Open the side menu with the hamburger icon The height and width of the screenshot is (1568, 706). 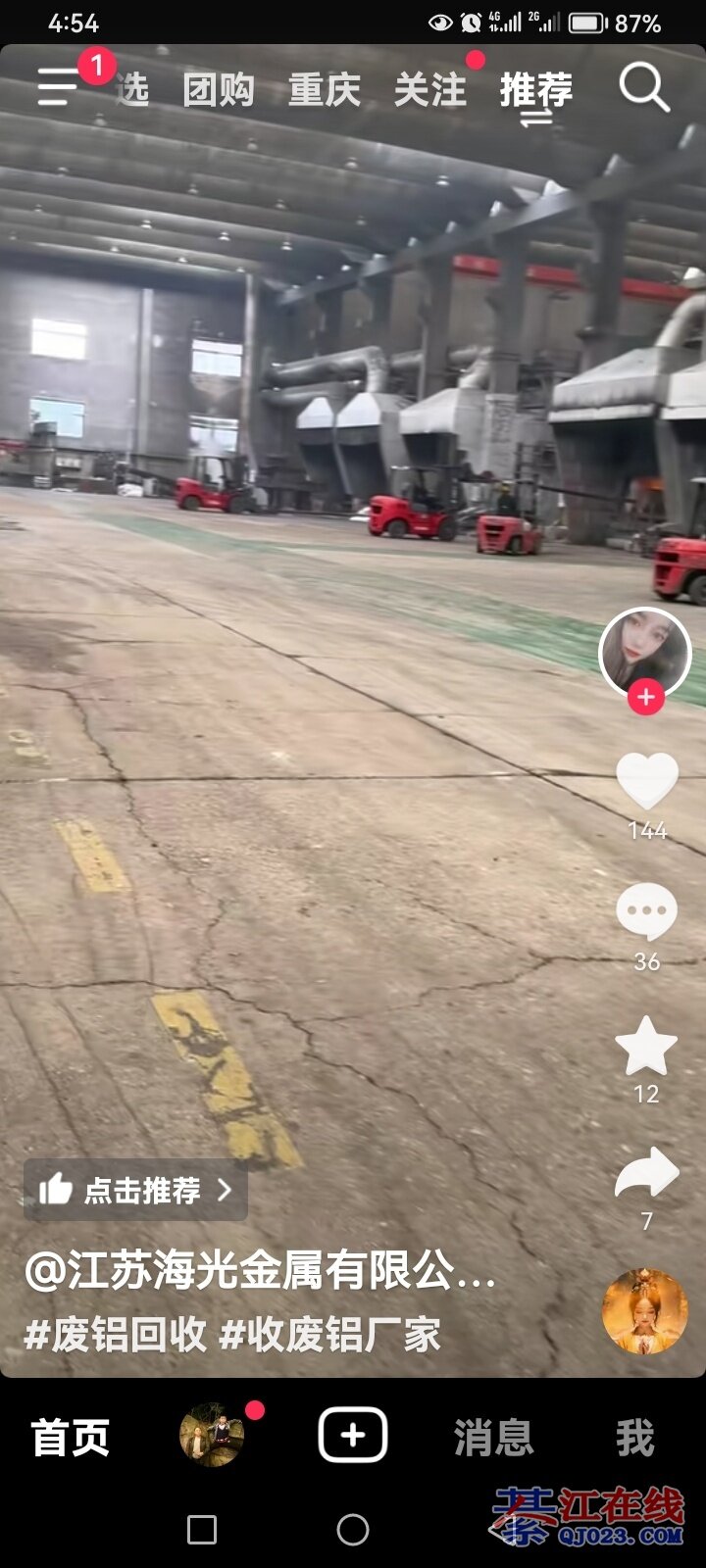point(57,87)
